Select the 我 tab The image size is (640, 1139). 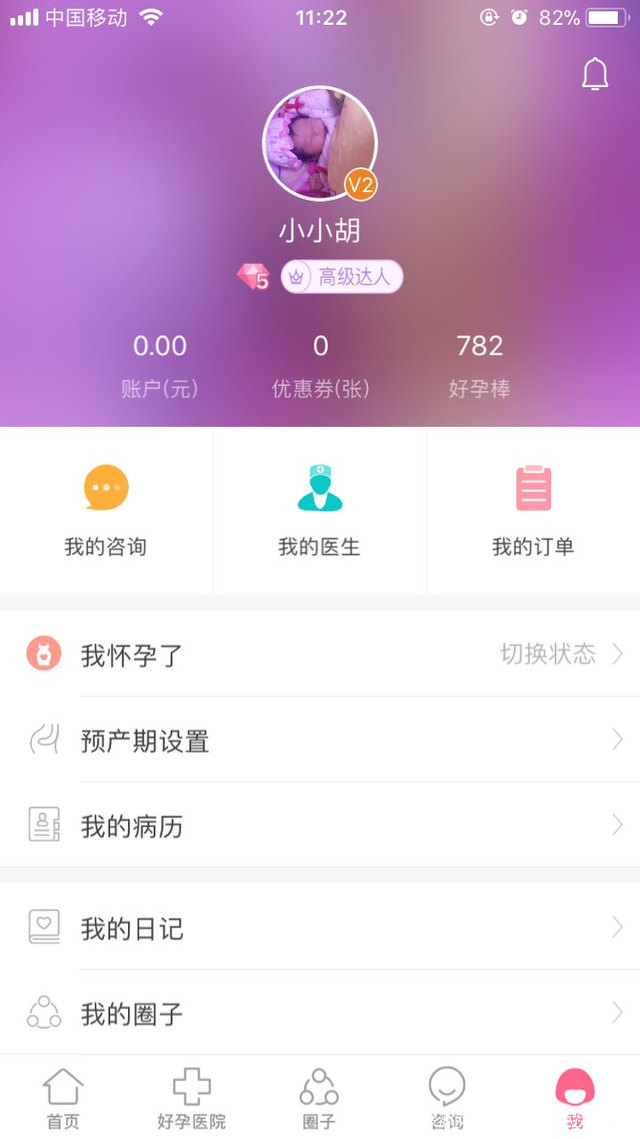[575, 1098]
